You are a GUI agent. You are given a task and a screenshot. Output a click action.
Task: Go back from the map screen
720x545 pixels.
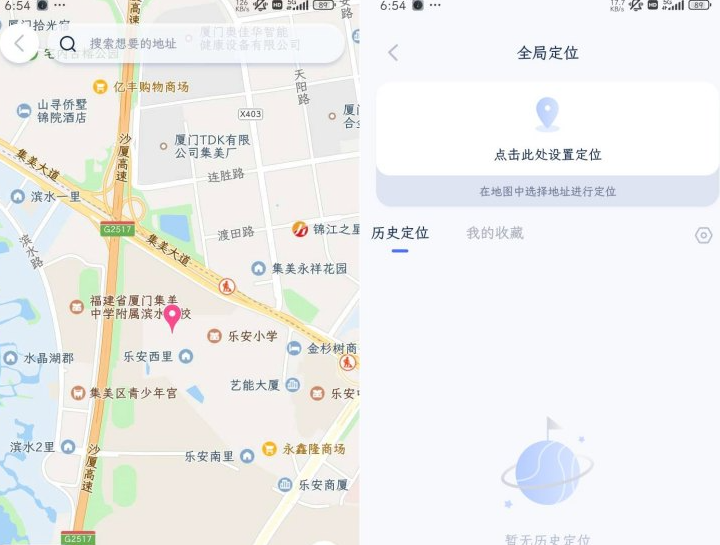19,43
